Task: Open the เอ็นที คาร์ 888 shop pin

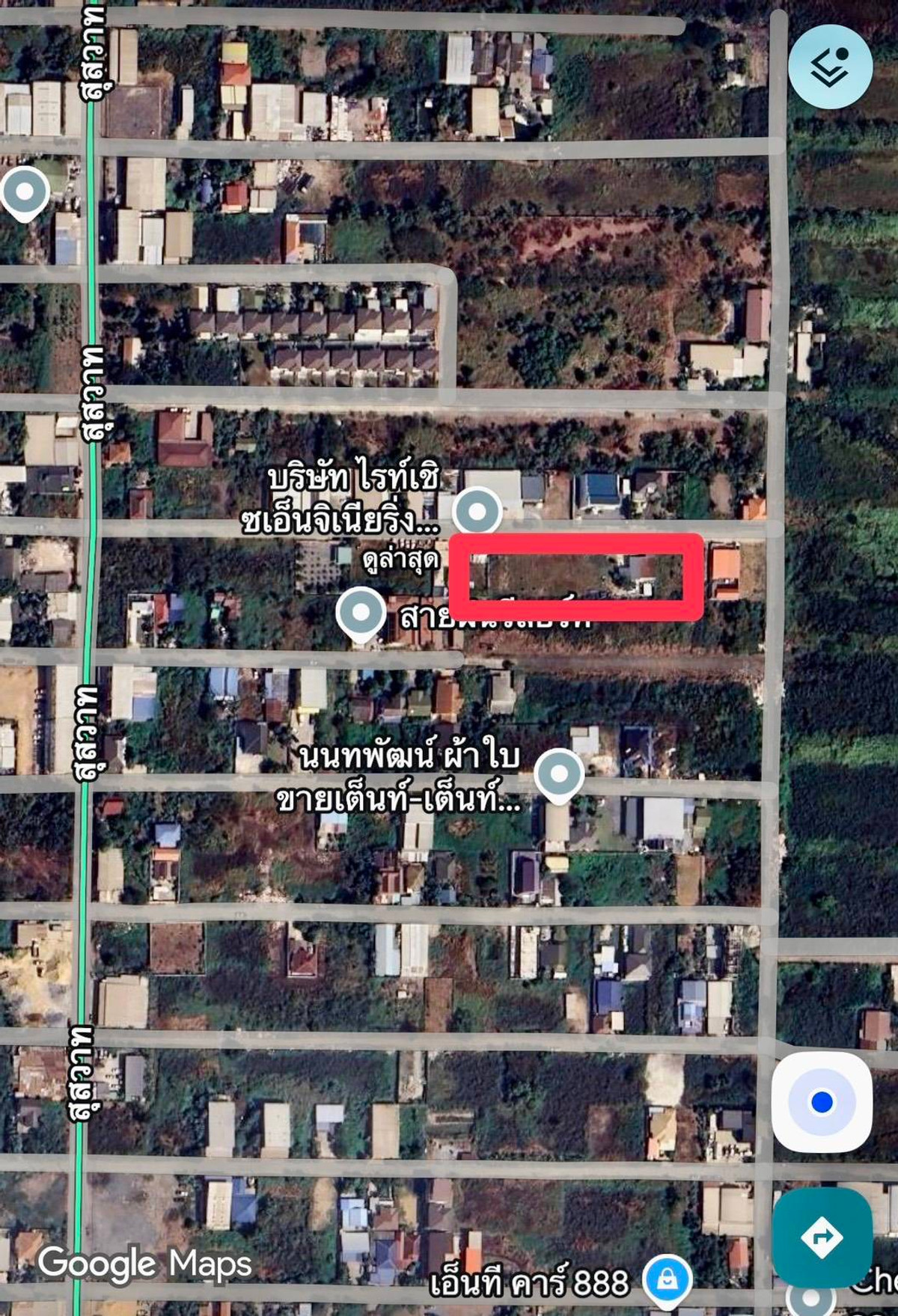Action: pyautogui.click(x=667, y=1281)
